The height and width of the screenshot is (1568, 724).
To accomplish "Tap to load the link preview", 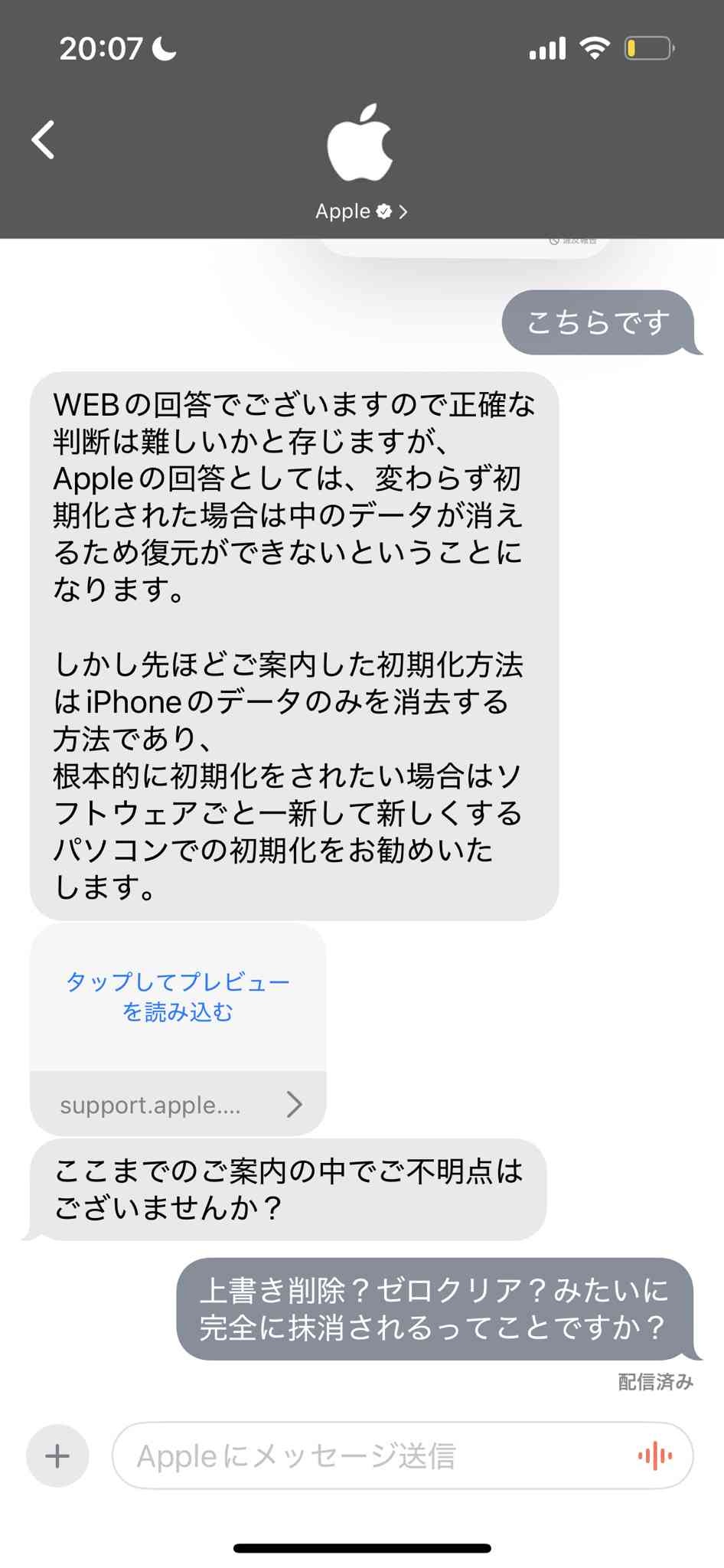I will coord(178,996).
